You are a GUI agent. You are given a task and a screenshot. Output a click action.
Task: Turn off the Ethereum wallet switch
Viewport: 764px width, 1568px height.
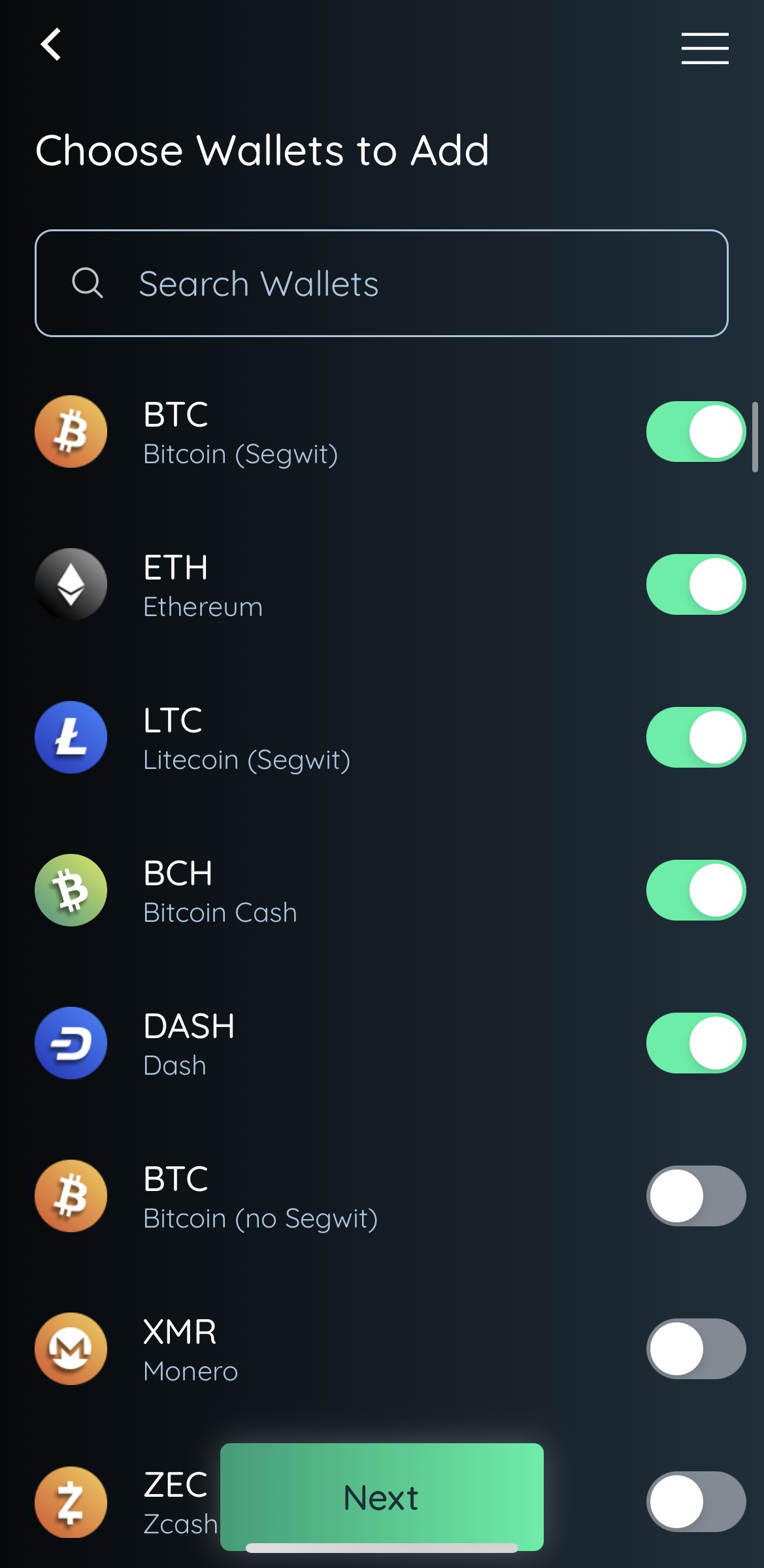695,585
